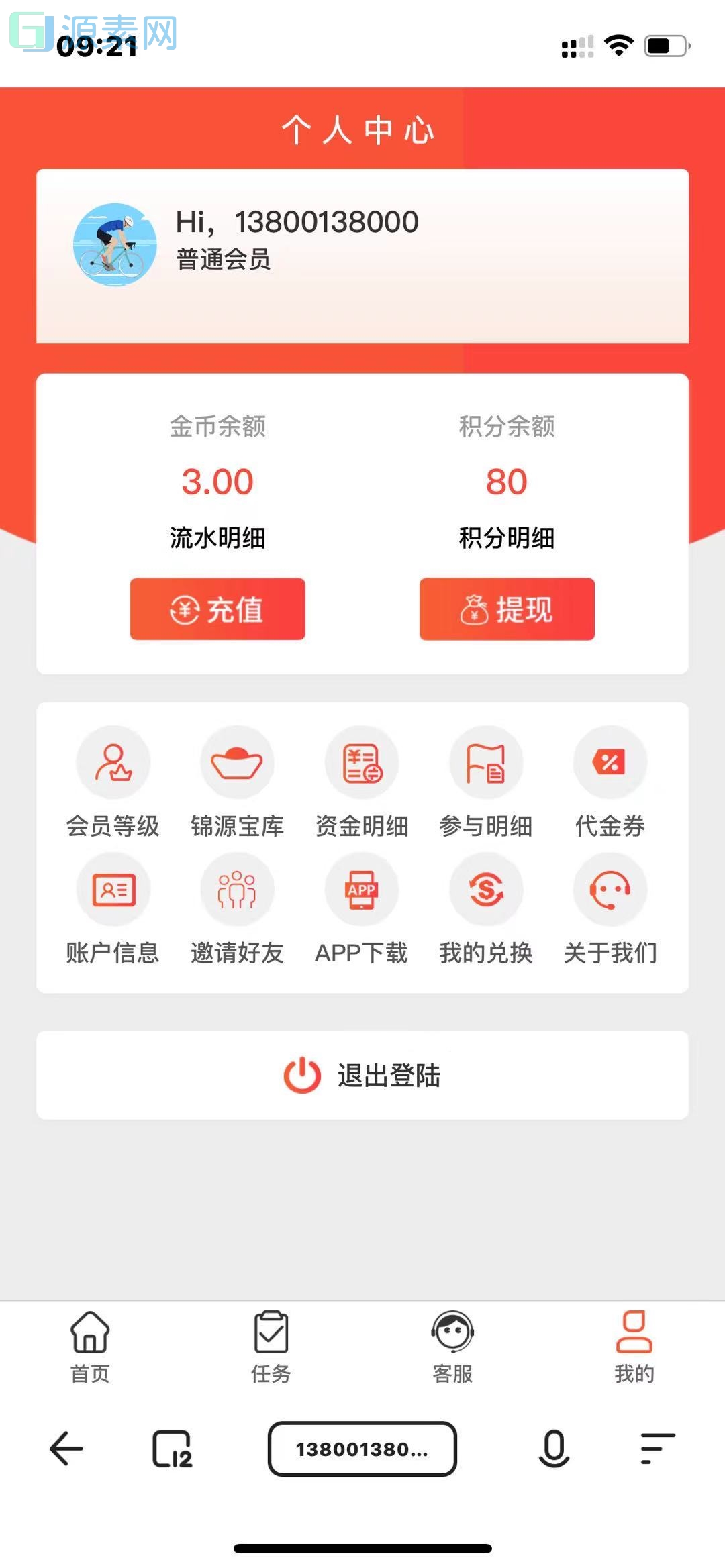The width and height of the screenshot is (725, 1568).
Task: Open 账户信息 account info icon
Action: (113, 890)
